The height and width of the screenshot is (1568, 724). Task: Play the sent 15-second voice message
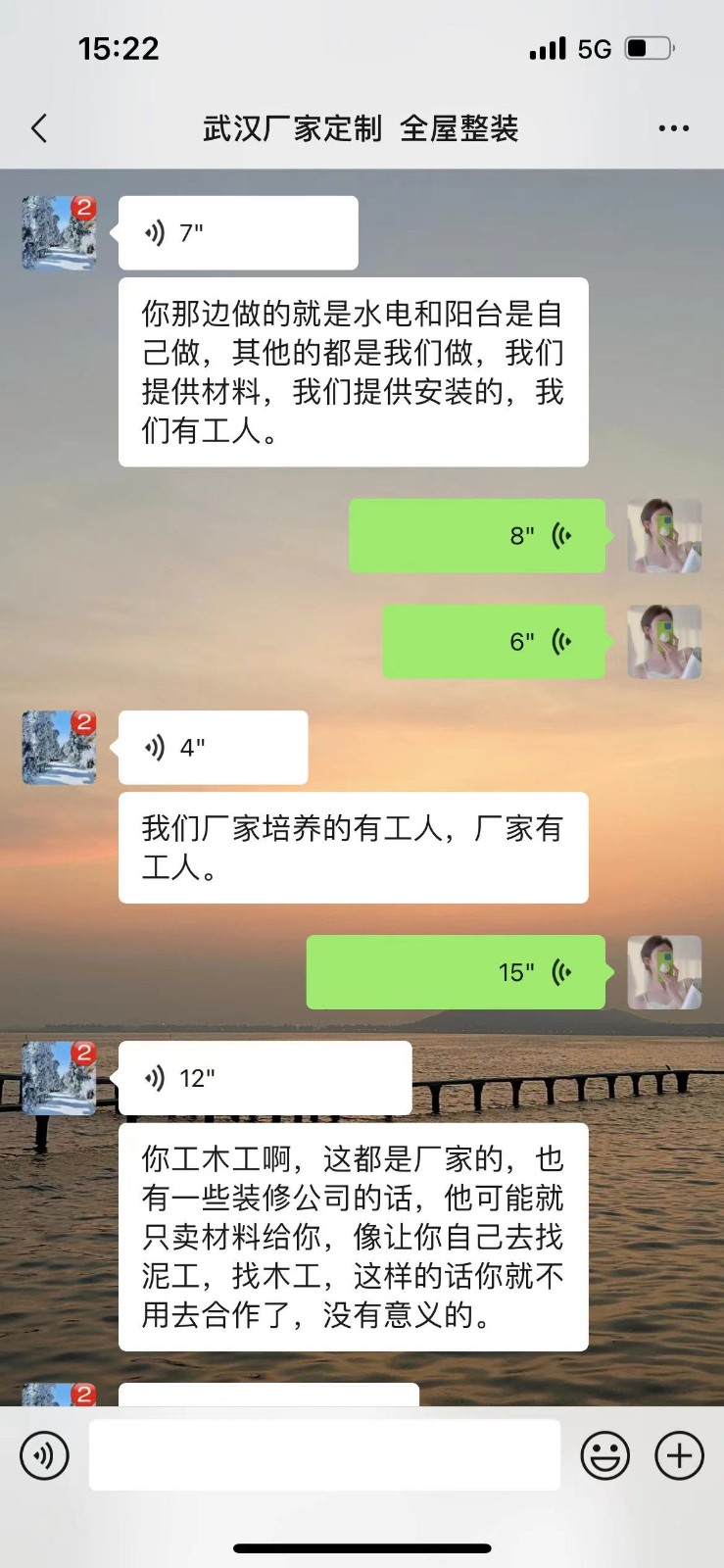456,972
